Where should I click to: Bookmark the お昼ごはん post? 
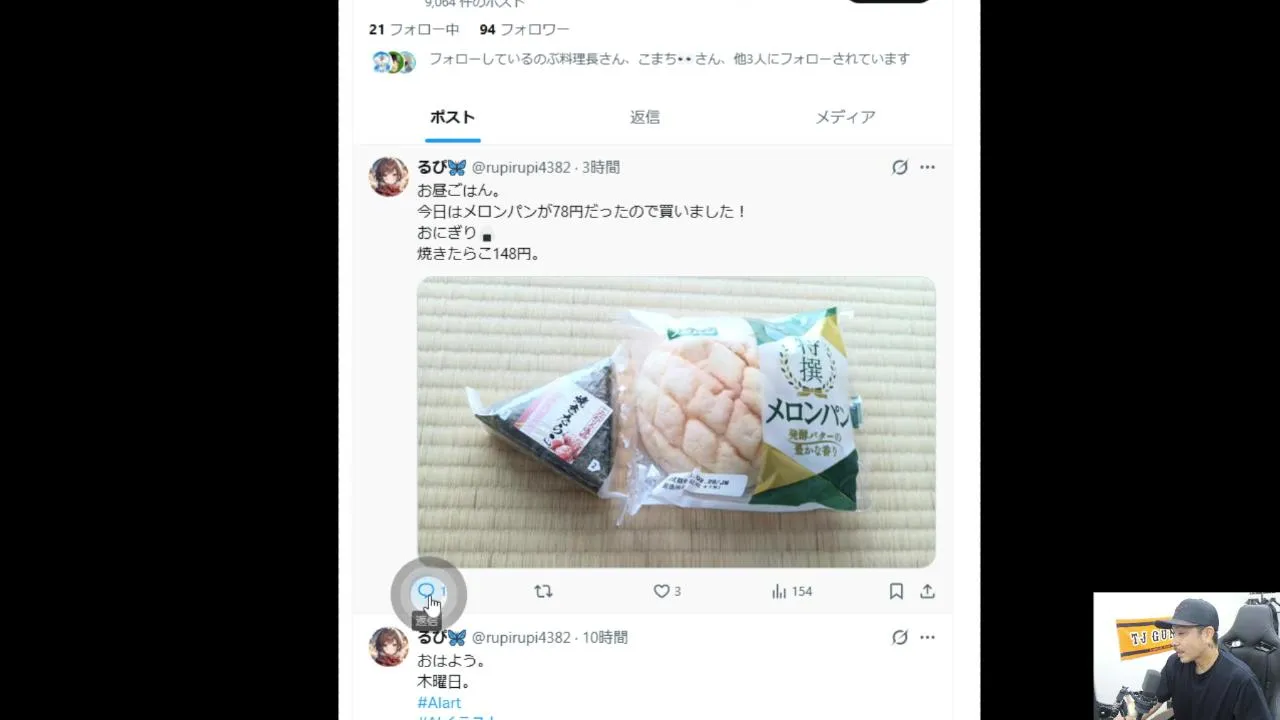pyautogui.click(x=896, y=591)
